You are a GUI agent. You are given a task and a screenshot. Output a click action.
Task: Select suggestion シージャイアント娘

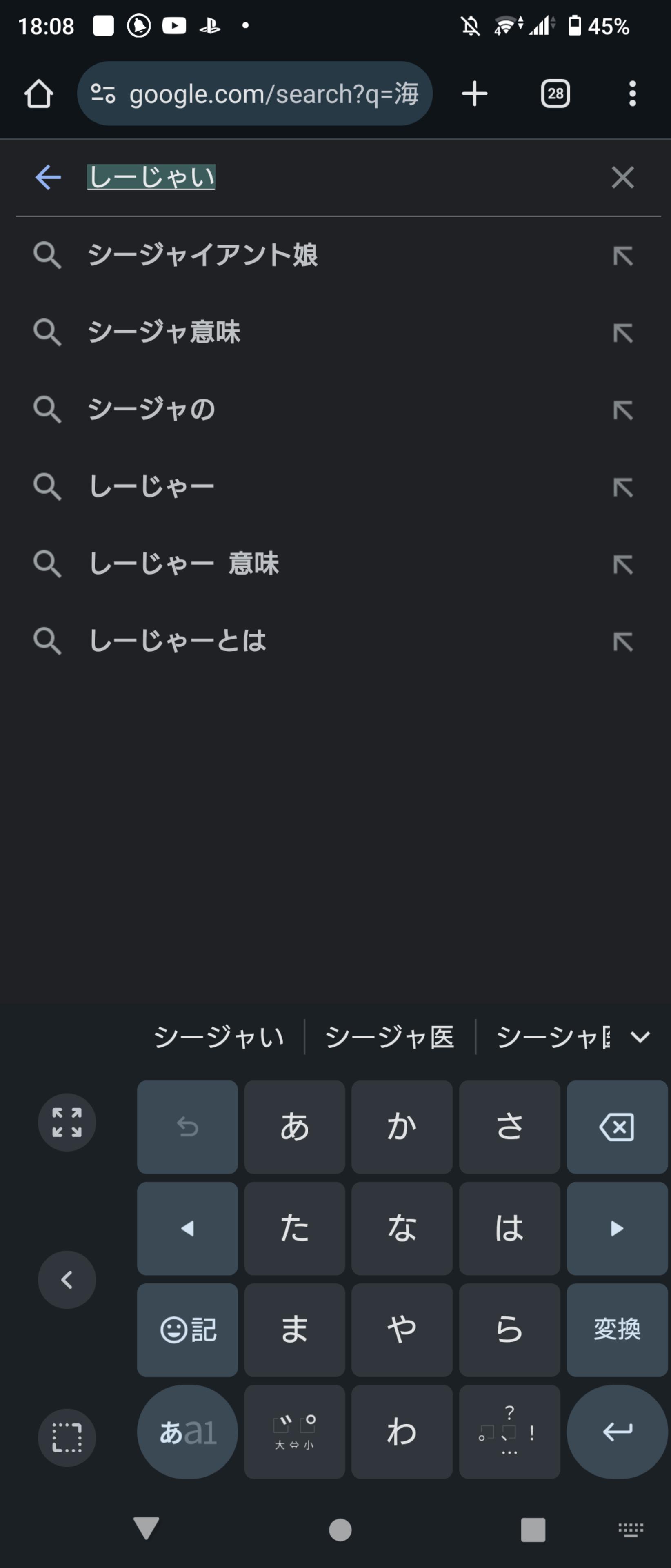(202, 254)
